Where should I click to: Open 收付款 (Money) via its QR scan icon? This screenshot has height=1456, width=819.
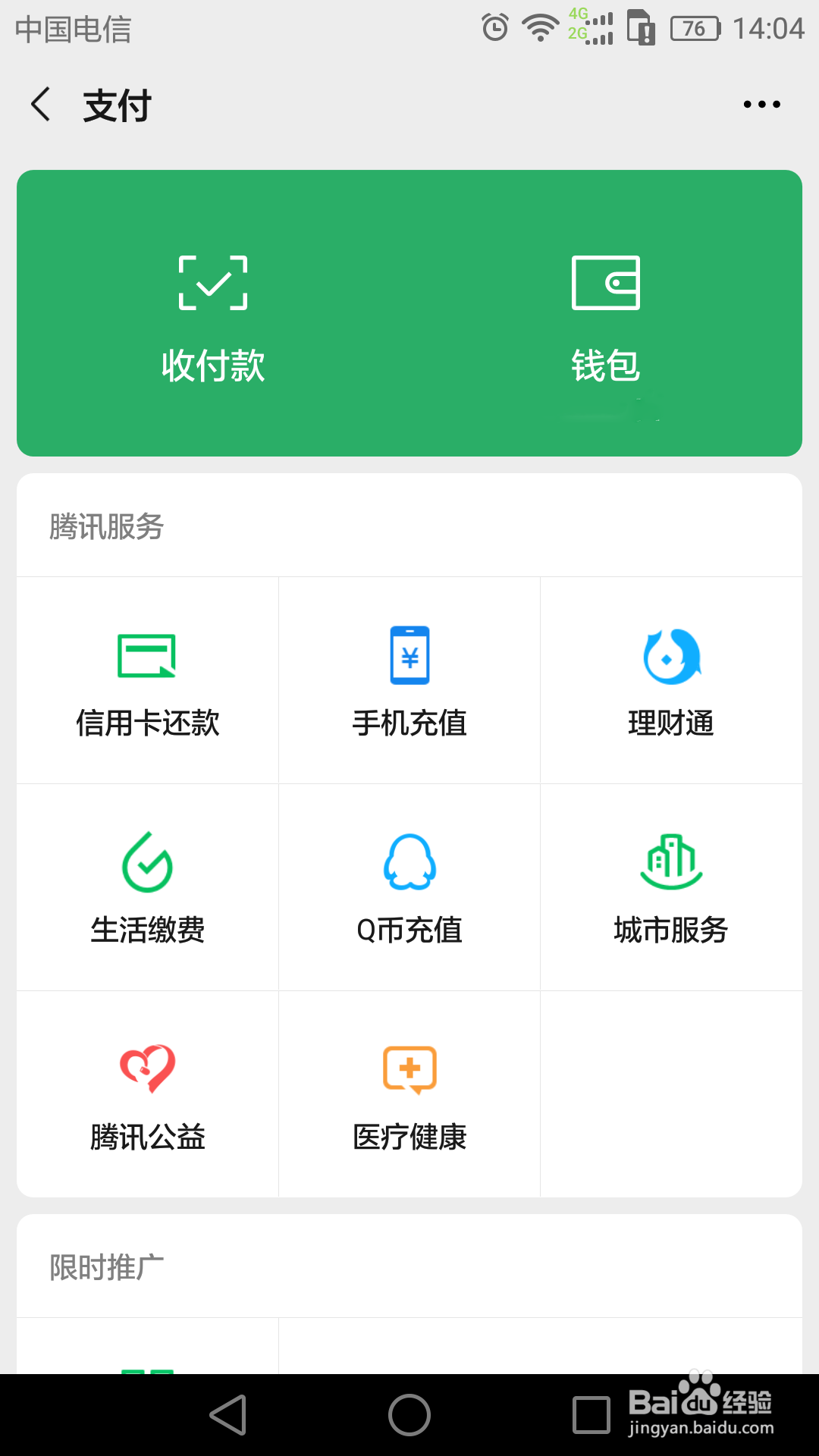click(x=213, y=285)
